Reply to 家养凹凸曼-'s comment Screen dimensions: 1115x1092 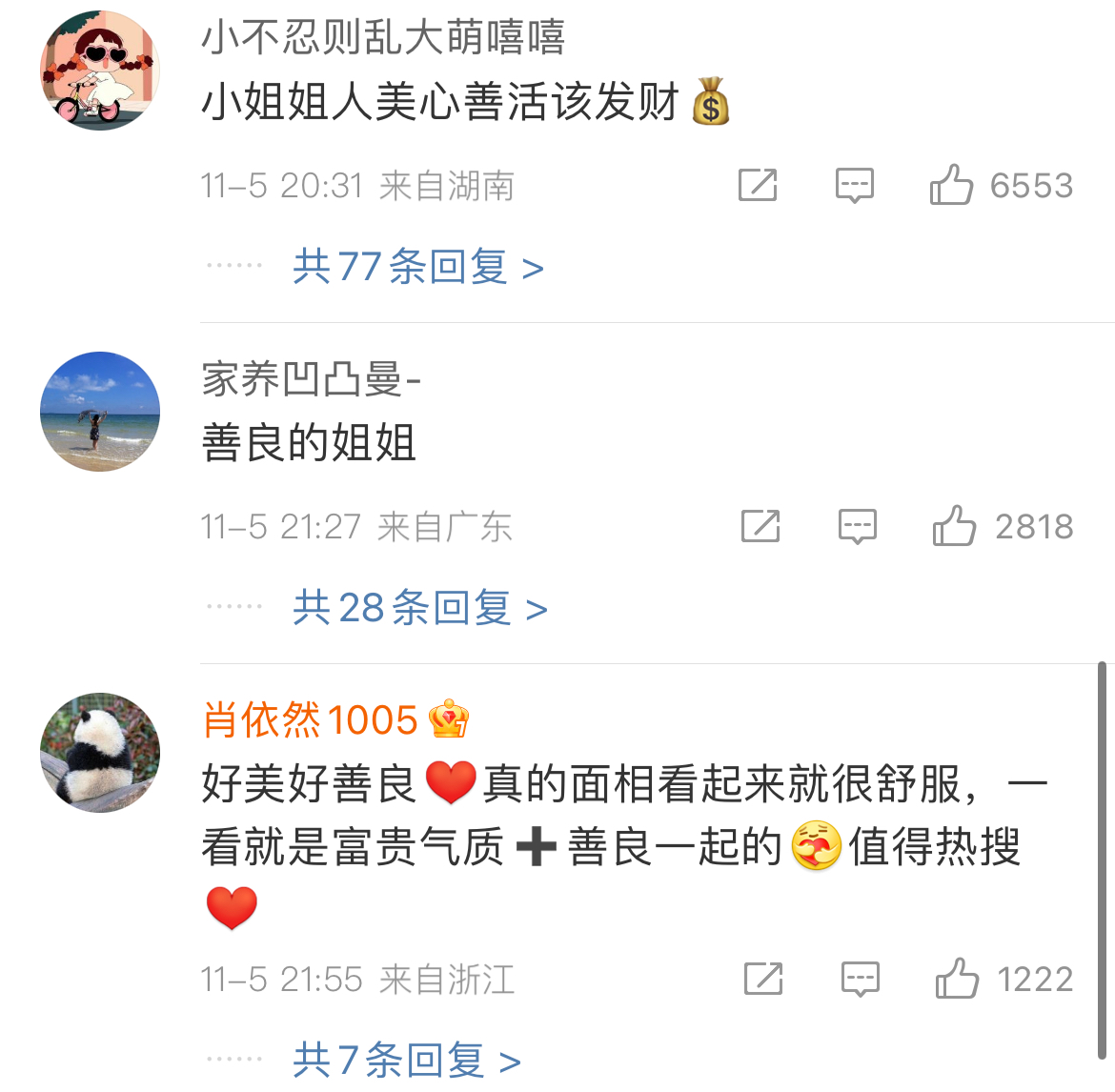point(857,526)
